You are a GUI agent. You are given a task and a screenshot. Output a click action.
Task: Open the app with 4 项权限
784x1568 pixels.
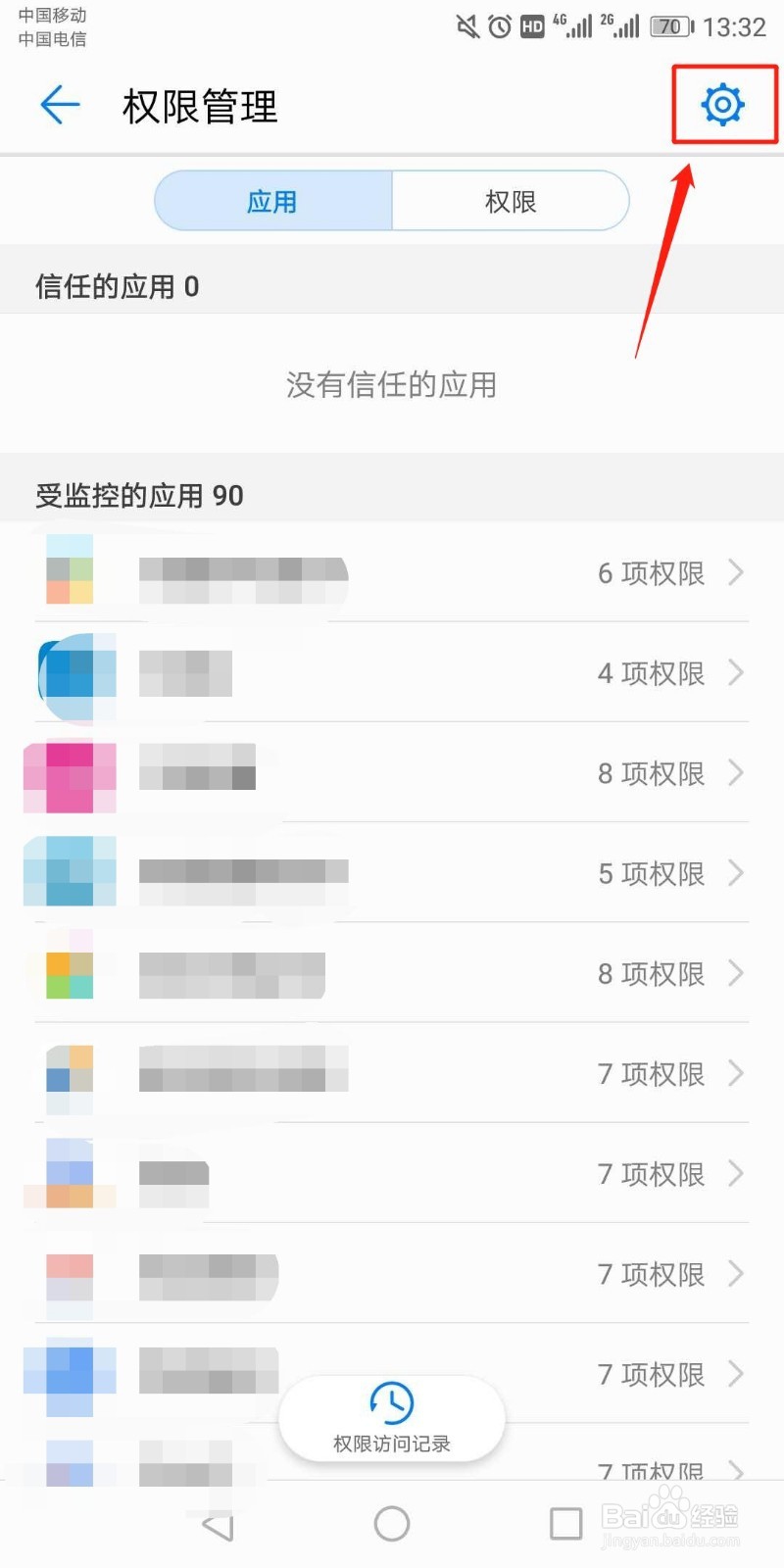pyautogui.click(x=392, y=672)
